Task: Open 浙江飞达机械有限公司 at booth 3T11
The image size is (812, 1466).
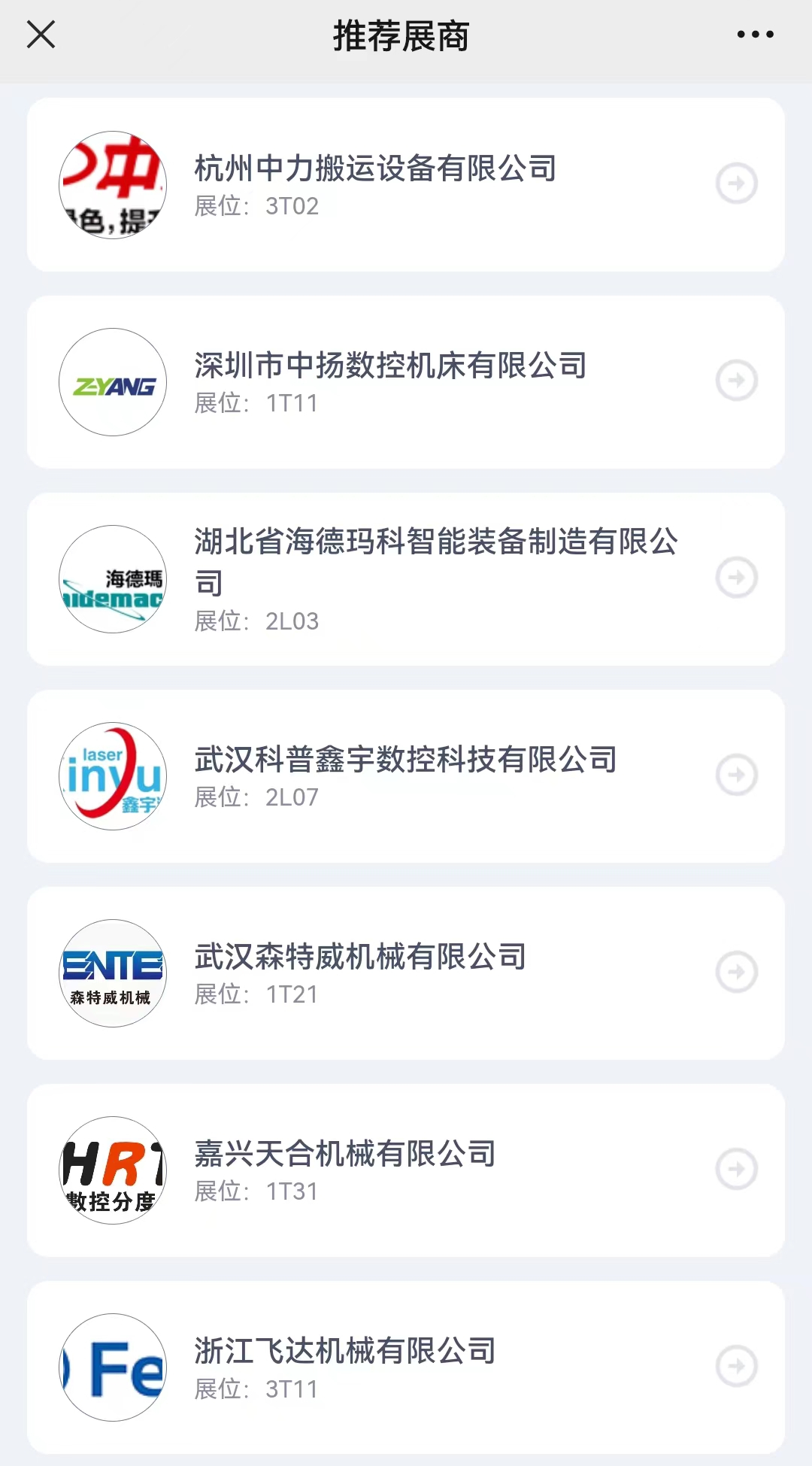Action: 406,1367
